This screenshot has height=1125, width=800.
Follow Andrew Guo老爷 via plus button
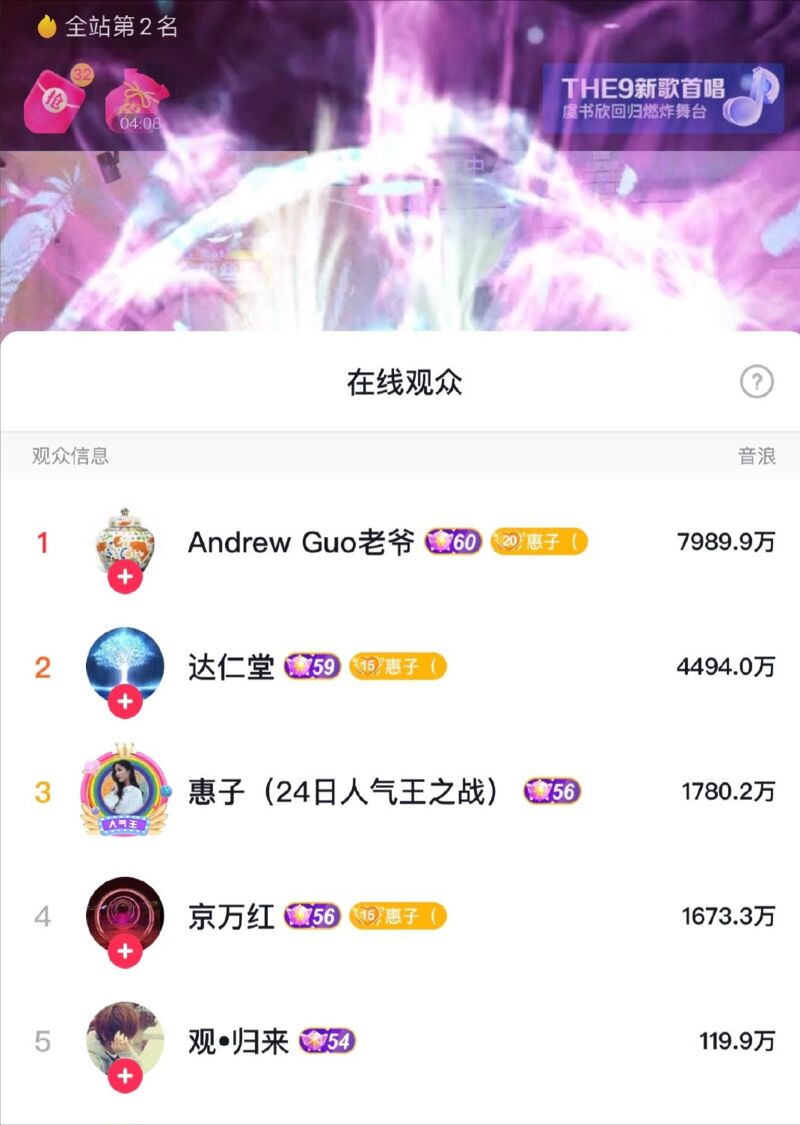[x=125, y=577]
